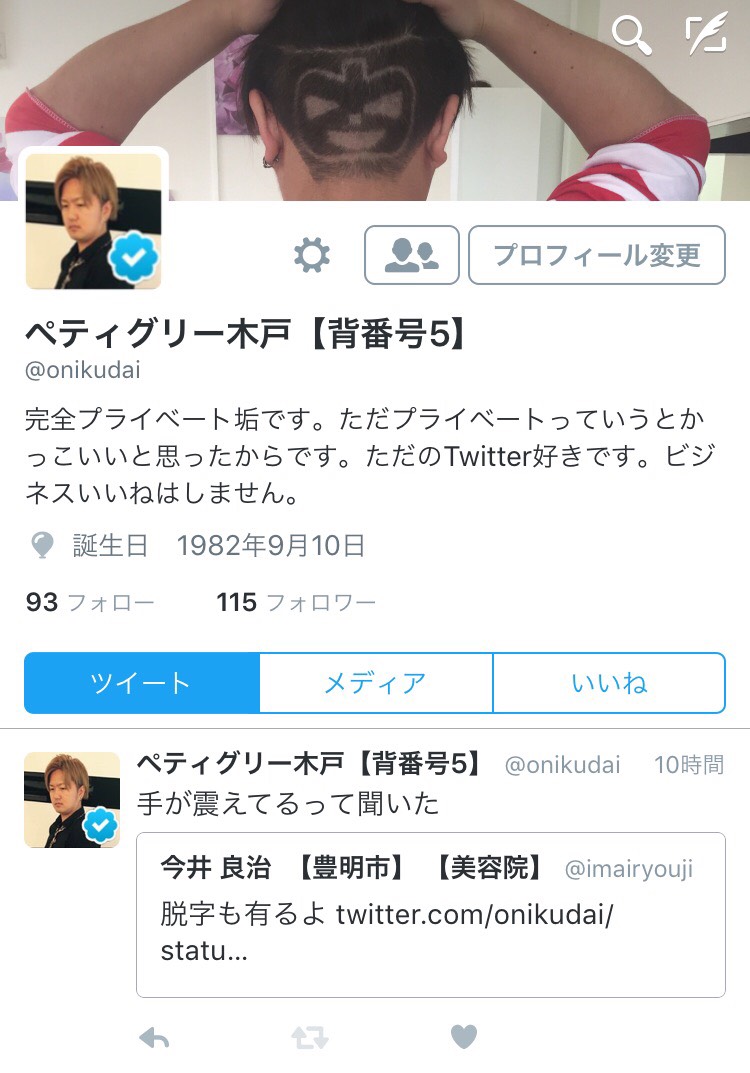Open the header photo at the top
This screenshot has height=1073, width=750.
(x=375, y=90)
